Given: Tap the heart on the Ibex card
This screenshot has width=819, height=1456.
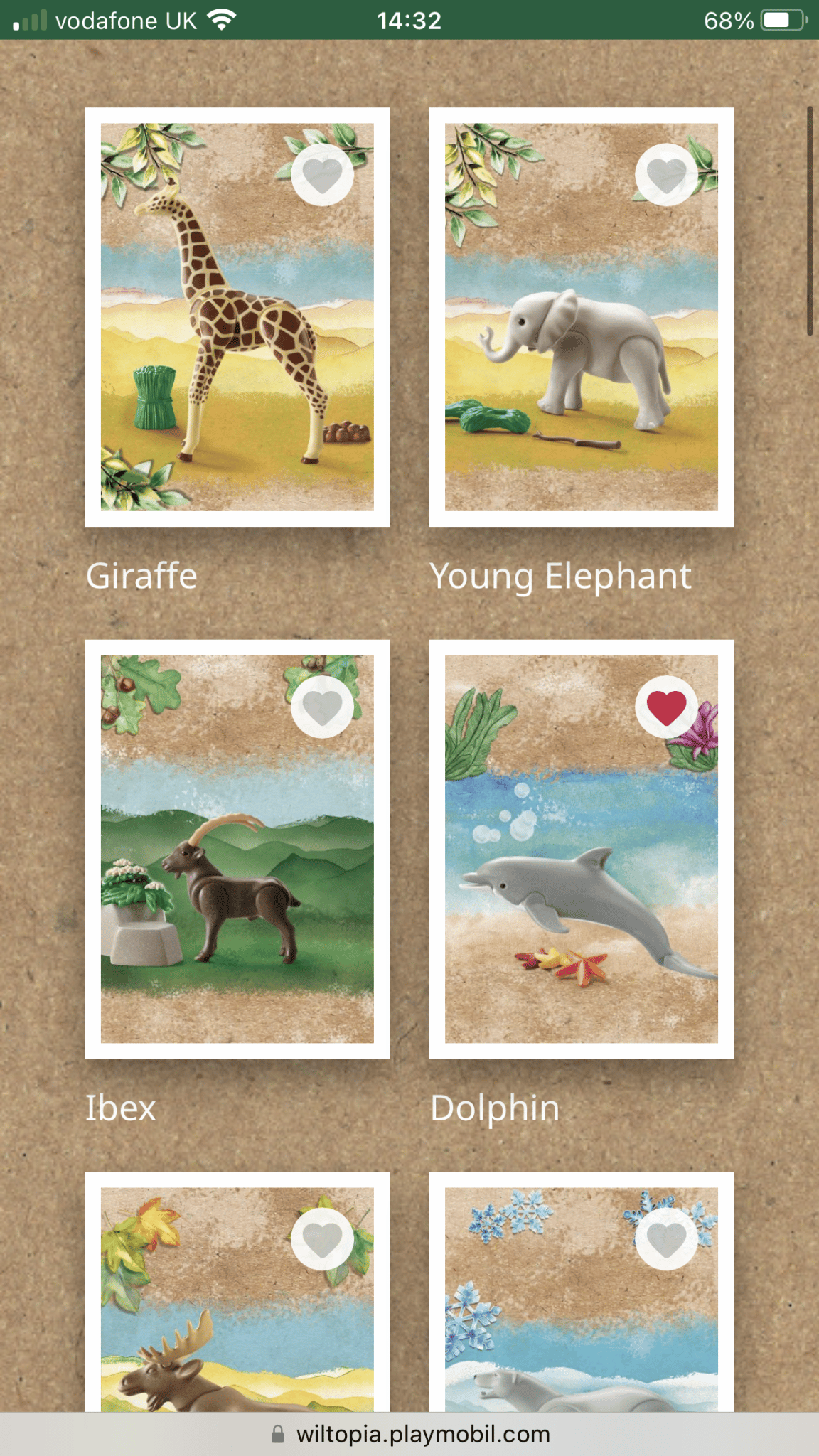Looking at the screenshot, I should 322,707.
